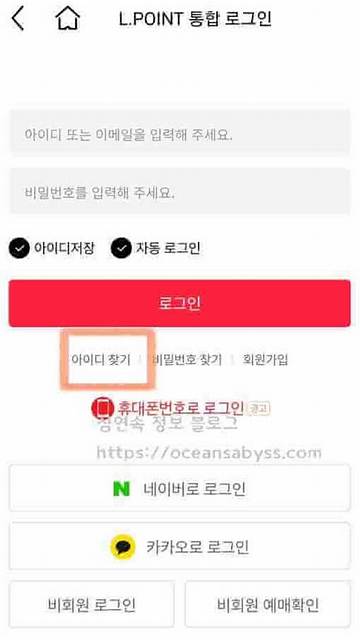Focus the password input field
360x640 pixels.
180,191
